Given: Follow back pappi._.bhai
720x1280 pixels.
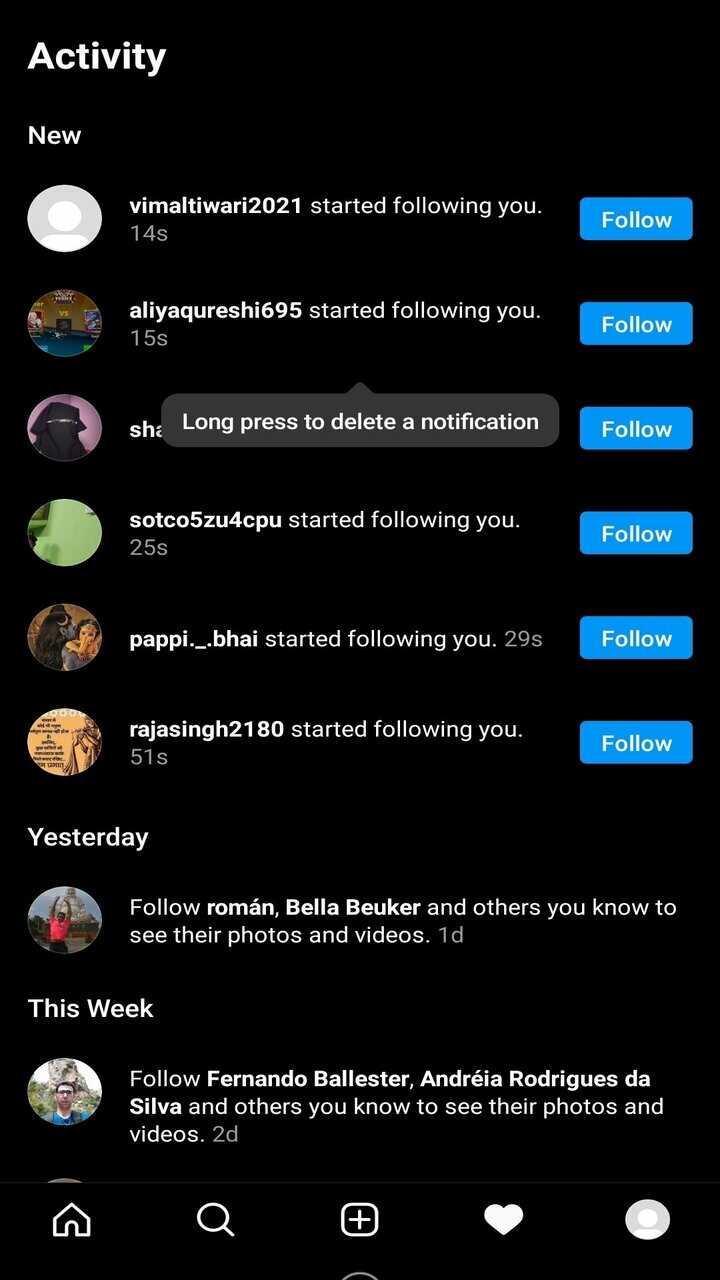Looking at the screenshot, I should click(636, 638).
